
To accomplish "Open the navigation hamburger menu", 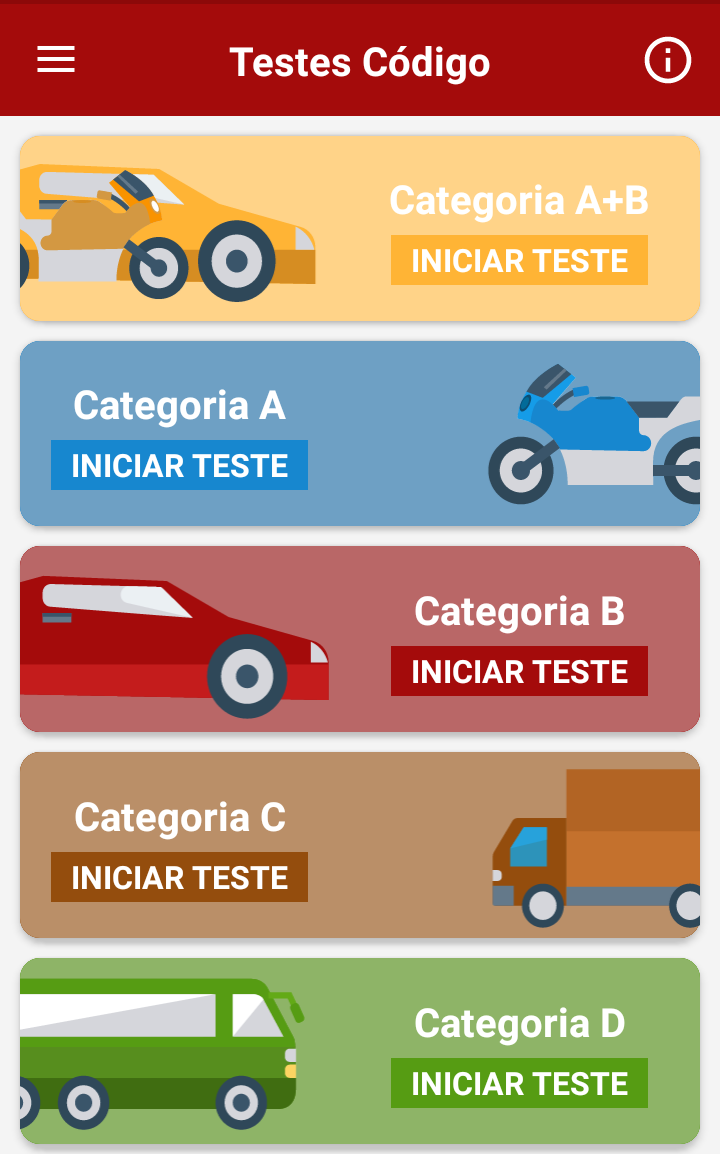I will 55,59.
